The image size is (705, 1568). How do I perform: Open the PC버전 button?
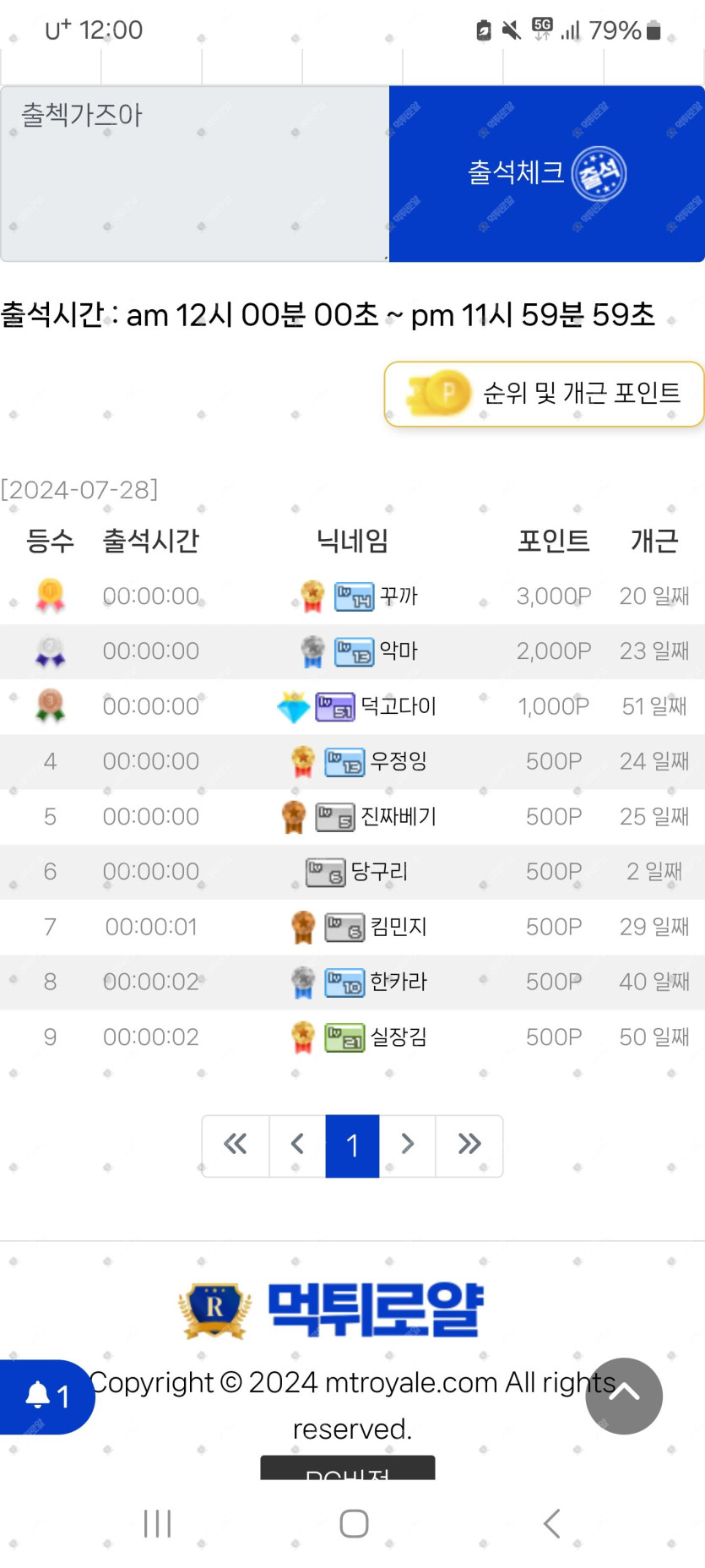[347, 1469]
